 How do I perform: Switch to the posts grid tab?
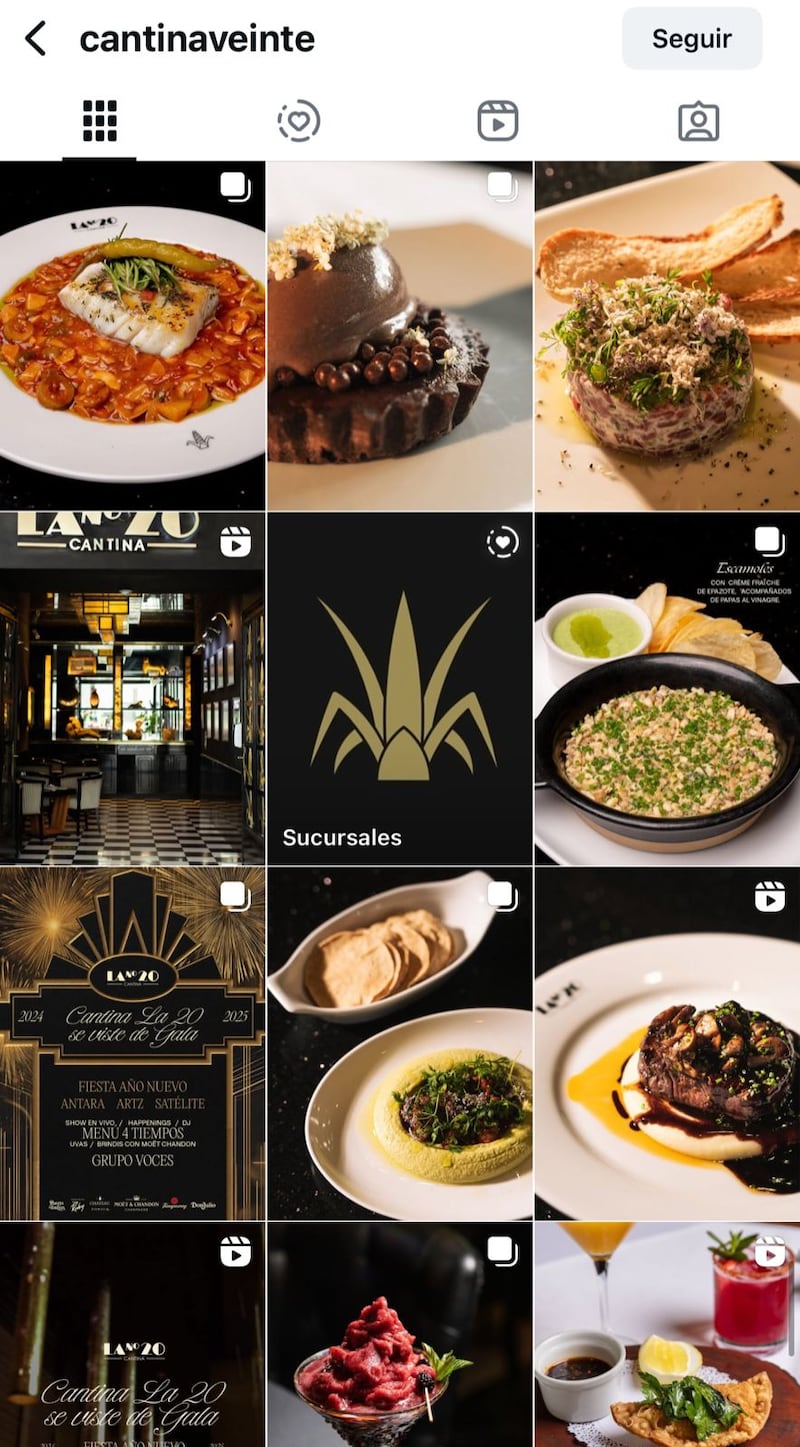[99, 121]
